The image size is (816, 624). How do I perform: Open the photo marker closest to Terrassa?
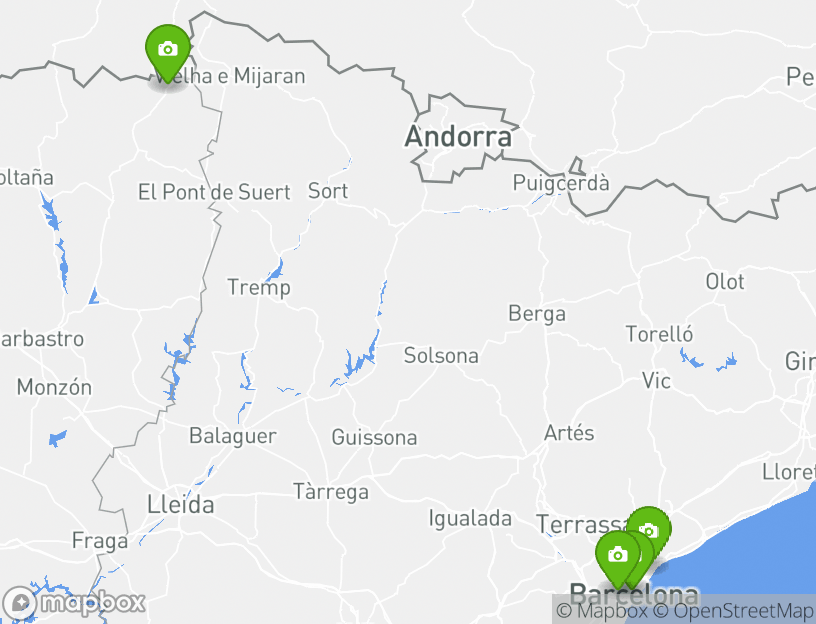pyautogui.click(x=649, y=529)
